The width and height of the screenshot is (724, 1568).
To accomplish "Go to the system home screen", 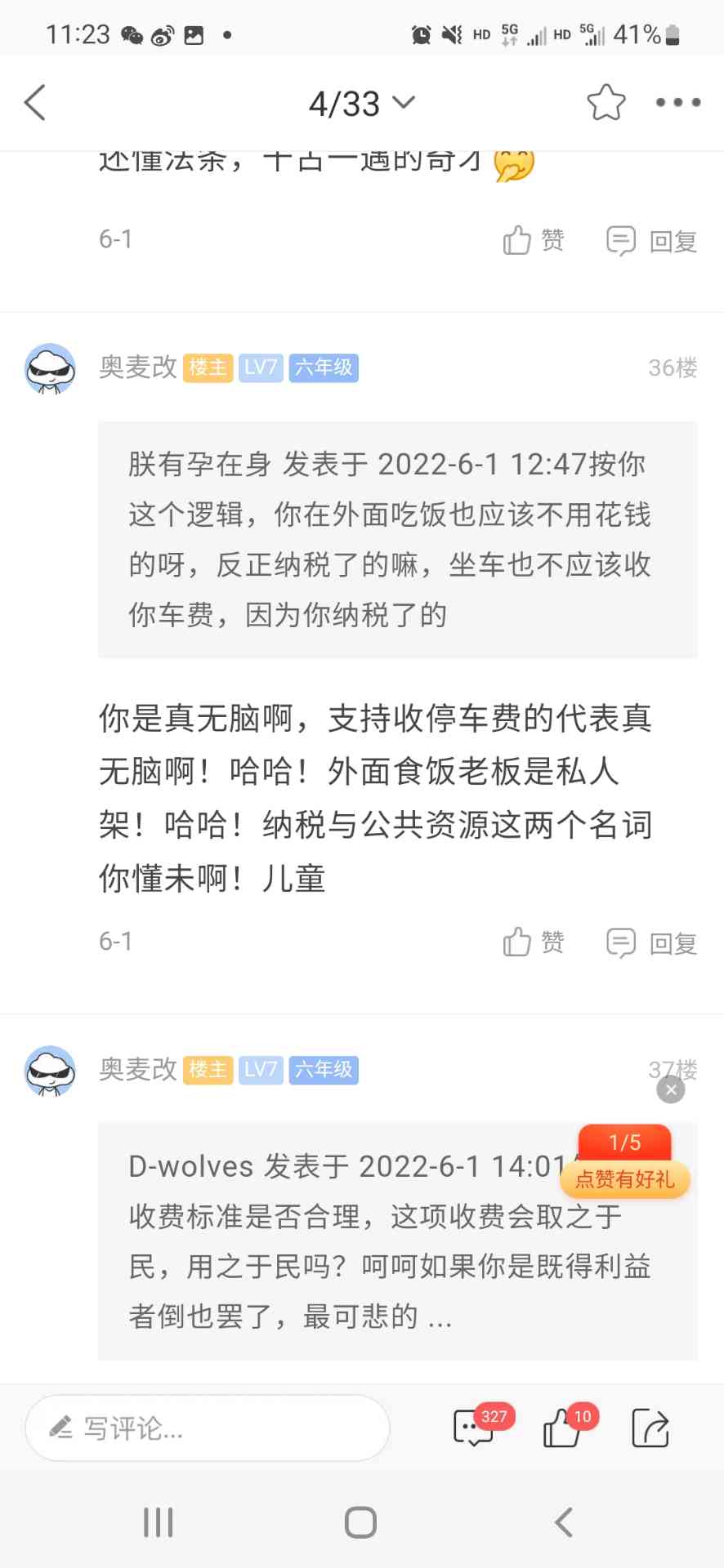I will pos(360,1522).
